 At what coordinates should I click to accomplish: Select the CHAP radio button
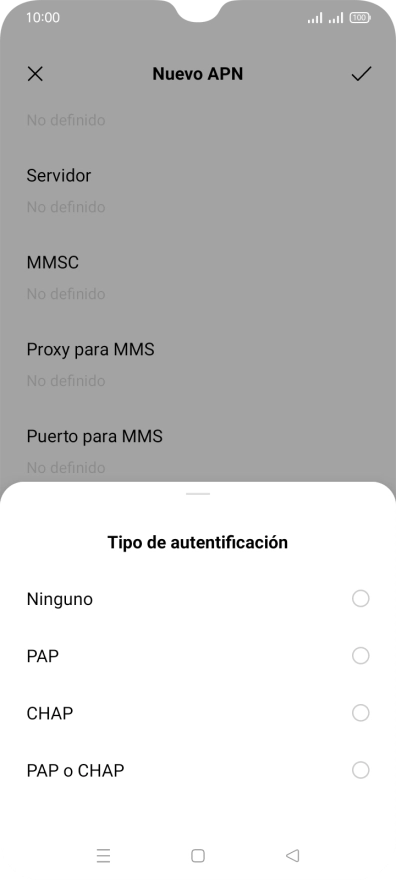click(x=361, y=713)
